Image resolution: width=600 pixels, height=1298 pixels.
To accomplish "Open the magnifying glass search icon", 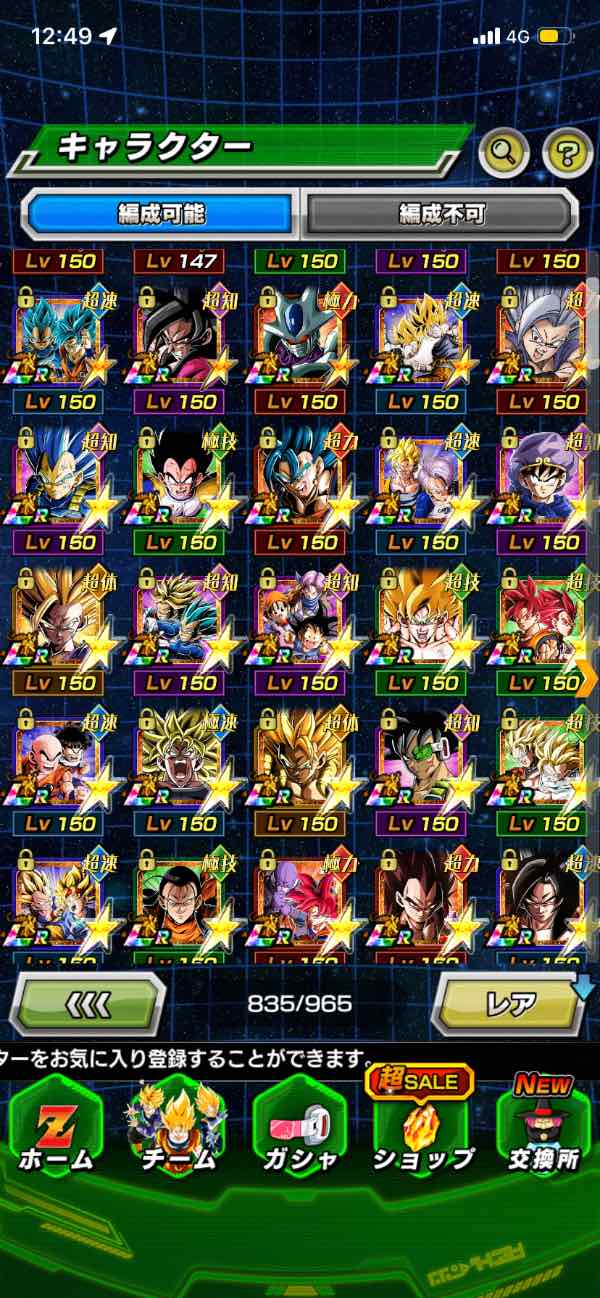I will [504, 153].
